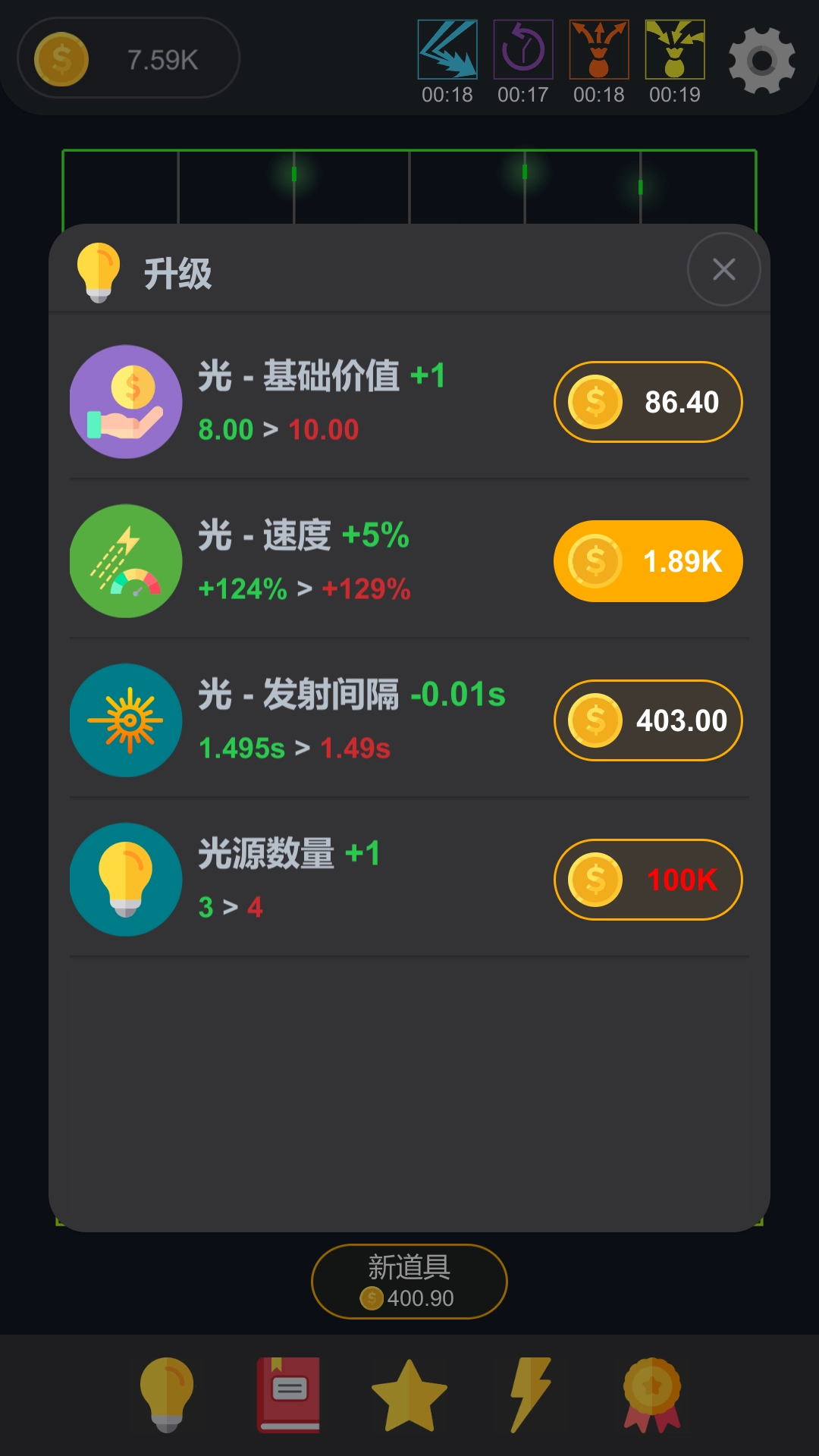
Task: Buy the 光-发射间隔 upgrade for 403.00
Action: click(x=648, y=720)
